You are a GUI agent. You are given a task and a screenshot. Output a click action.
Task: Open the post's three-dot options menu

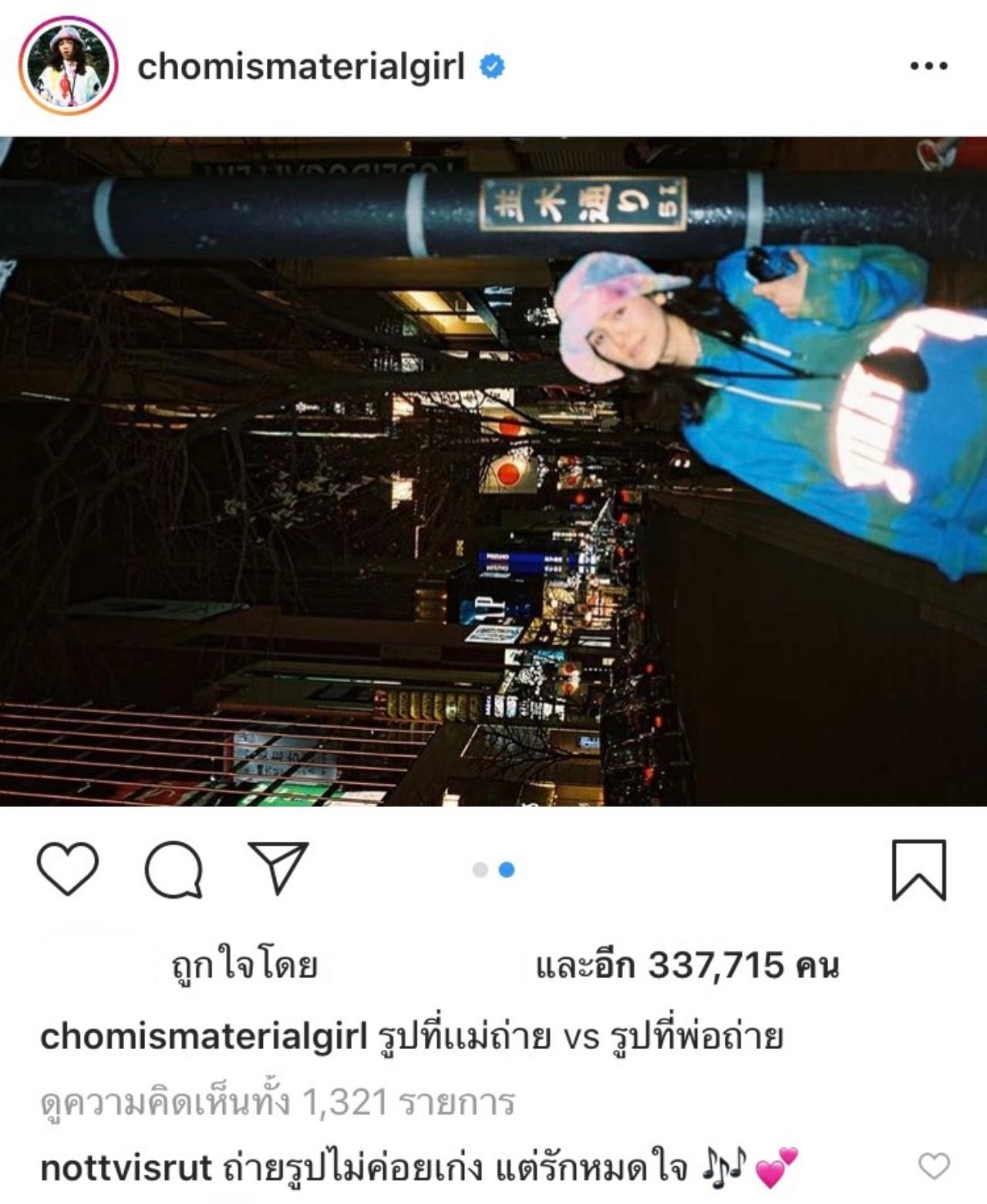[928, 66]
